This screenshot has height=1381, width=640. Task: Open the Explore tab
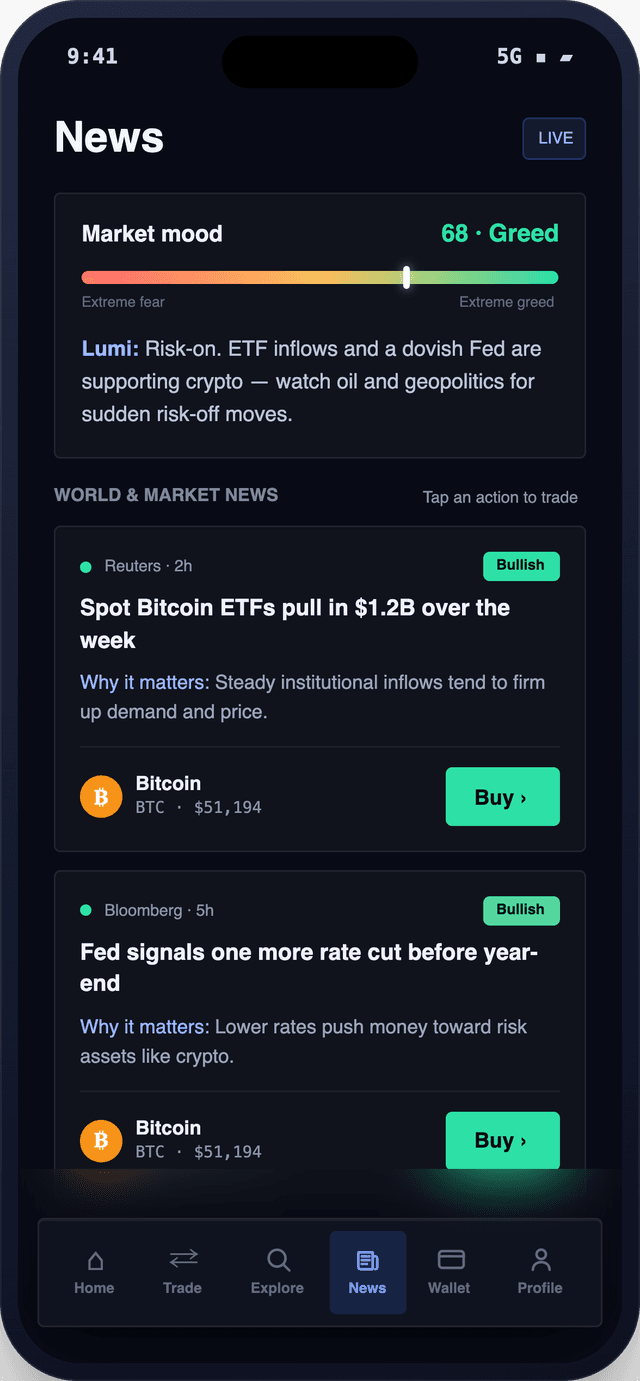point(277,1272)
